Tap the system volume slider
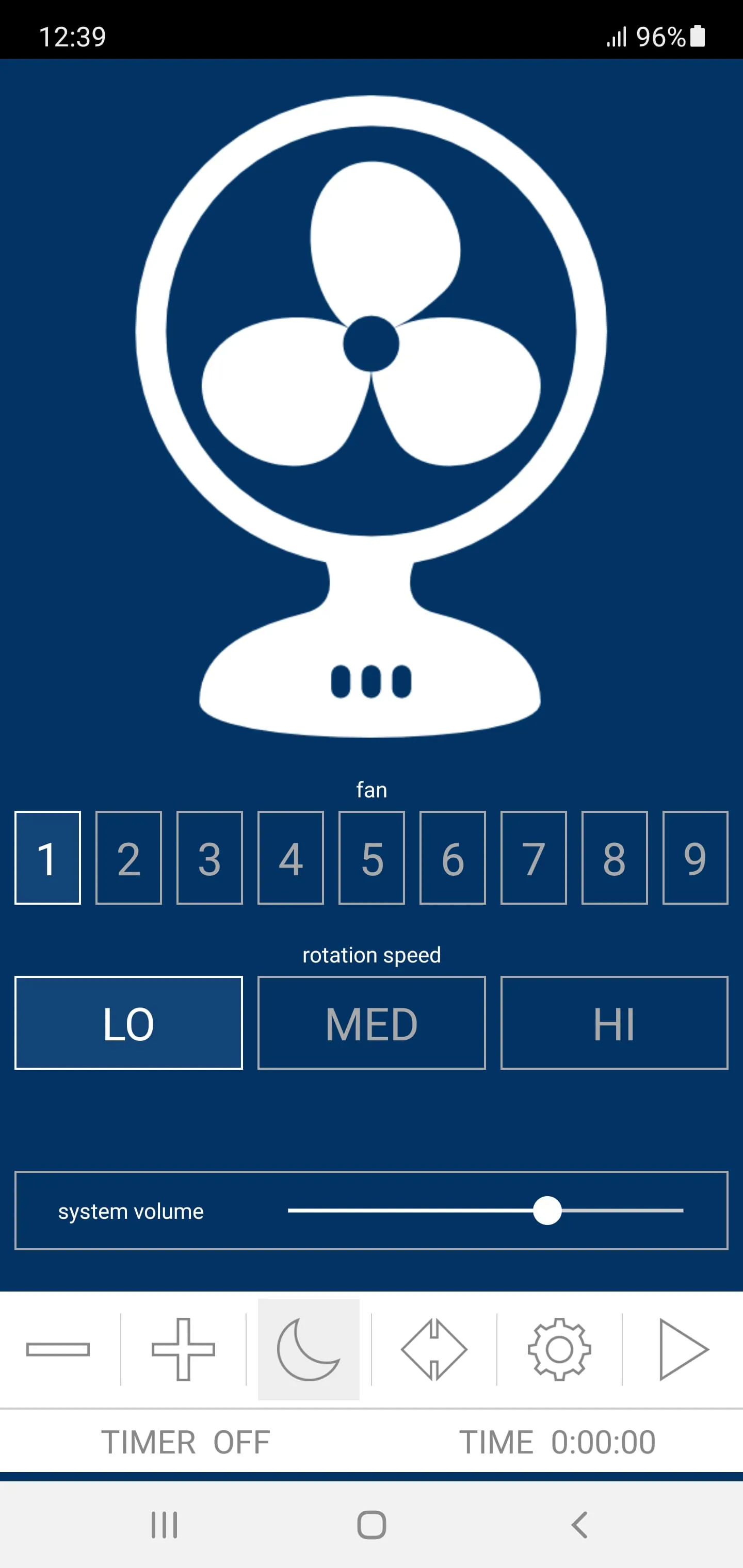This screenshot has width=743, height=1568. [x=486, y=1211]
